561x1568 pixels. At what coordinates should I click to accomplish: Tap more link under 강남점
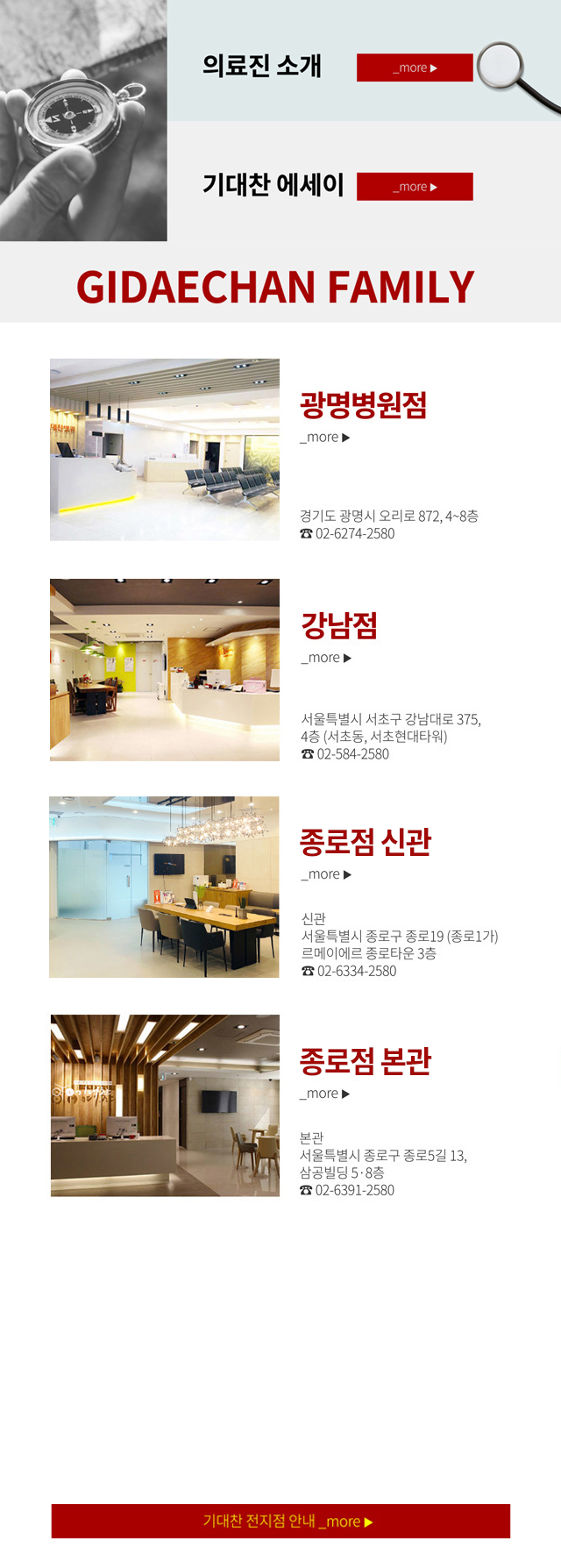coord(326,658)
